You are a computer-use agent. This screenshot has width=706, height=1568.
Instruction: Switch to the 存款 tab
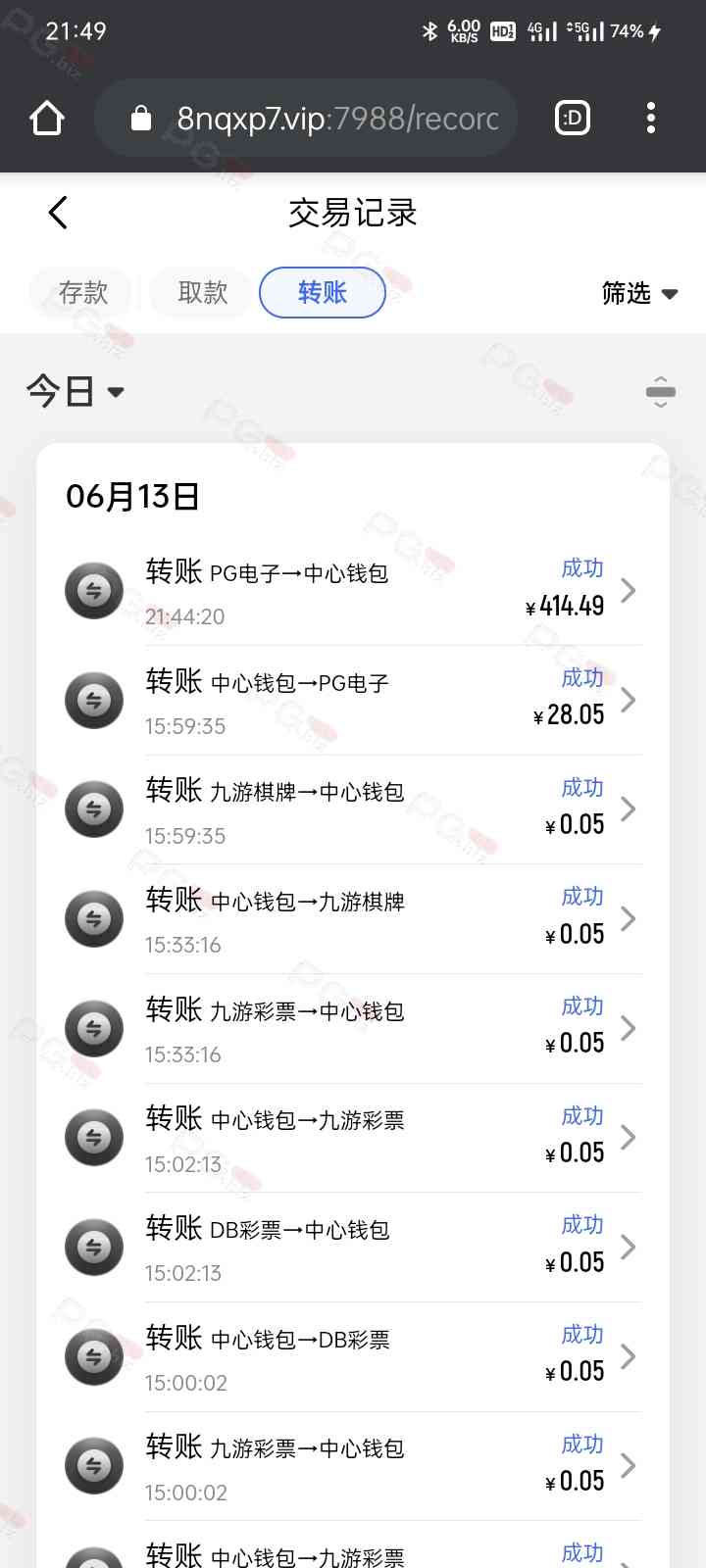click(83, 292)
